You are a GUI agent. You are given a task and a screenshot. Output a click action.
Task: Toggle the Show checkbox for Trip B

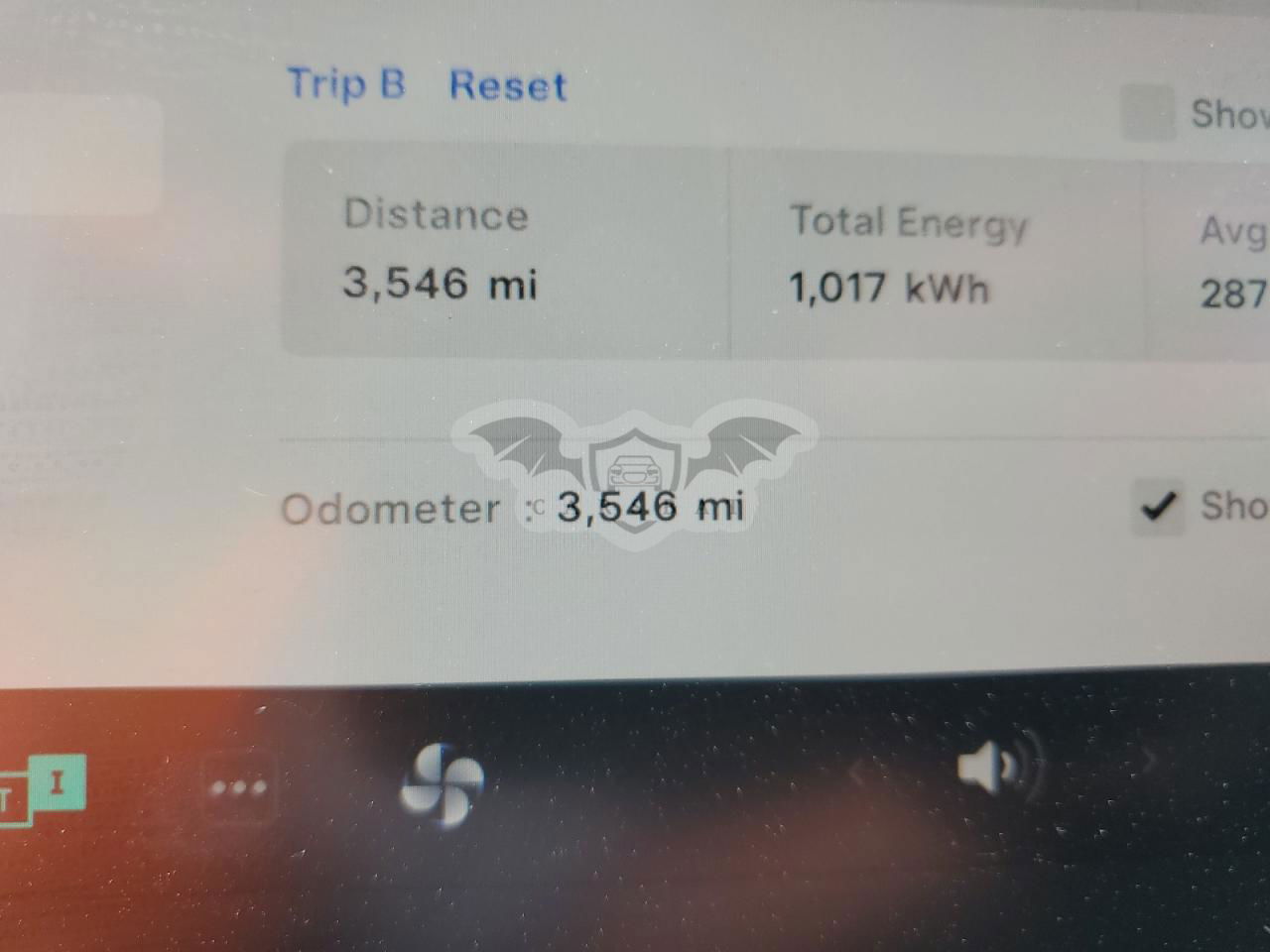1148,113
